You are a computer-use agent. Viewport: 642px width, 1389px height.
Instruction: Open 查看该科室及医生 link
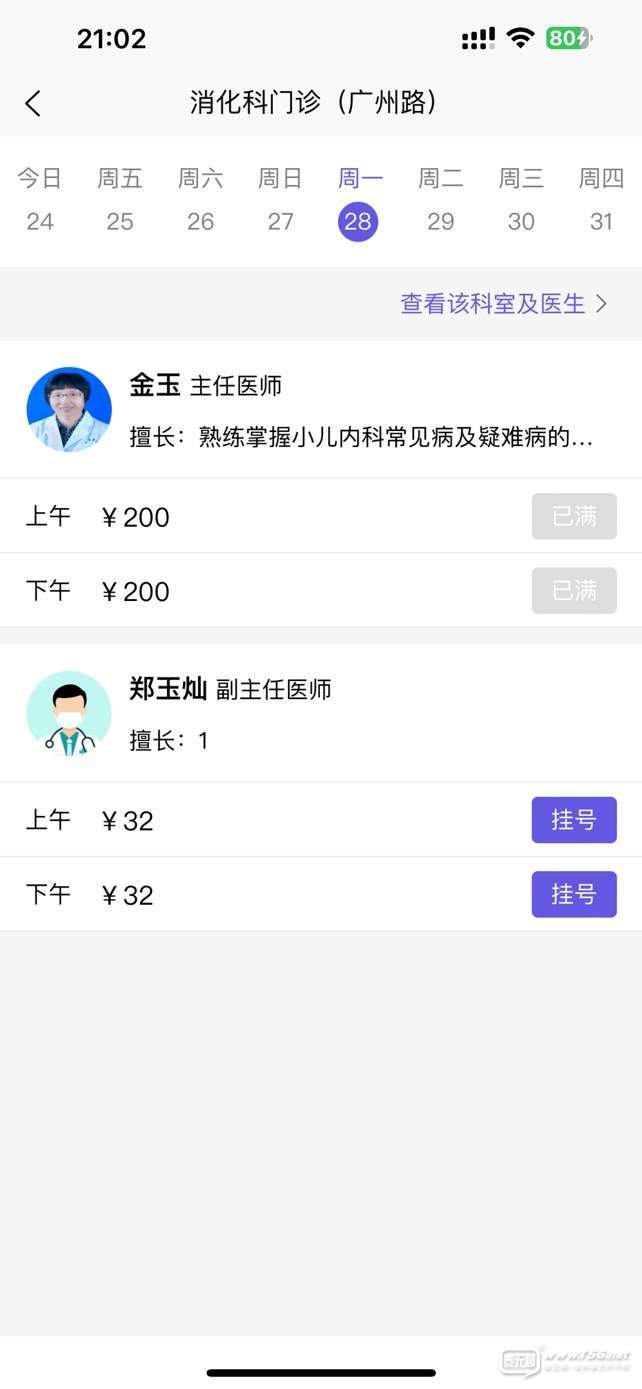tap(503, 304)
